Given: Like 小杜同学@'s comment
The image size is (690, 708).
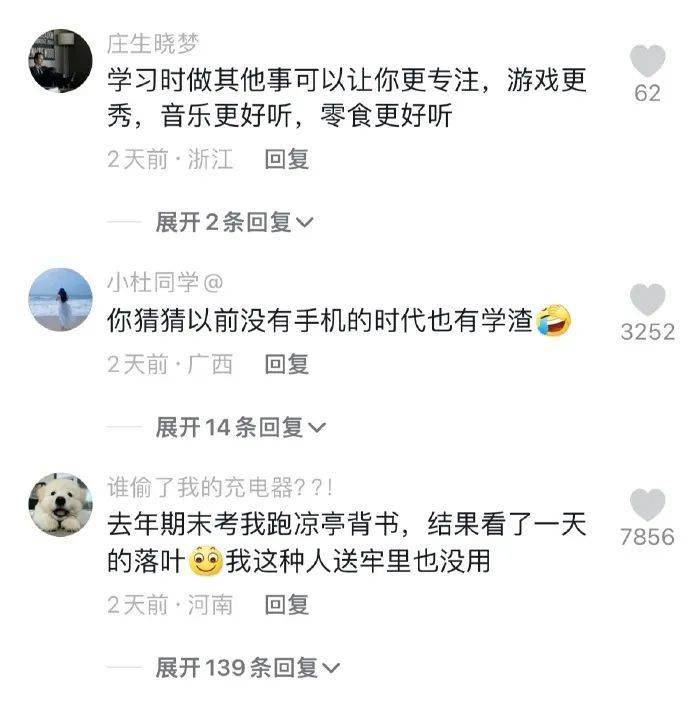Looking at the screenshot, I should point(648,301).
